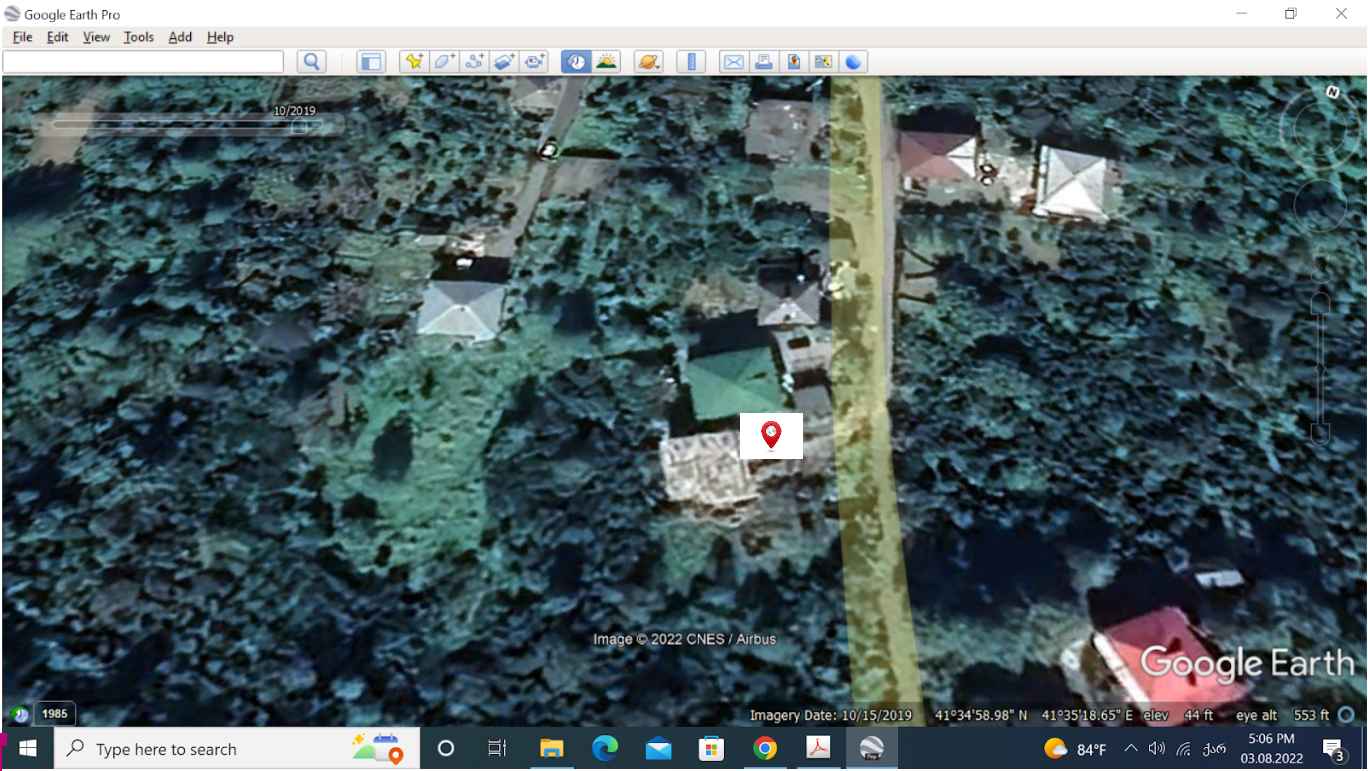This screenshot has height=771, width=1368.
Task: Add a new placemark
Action: pos(414,62)
